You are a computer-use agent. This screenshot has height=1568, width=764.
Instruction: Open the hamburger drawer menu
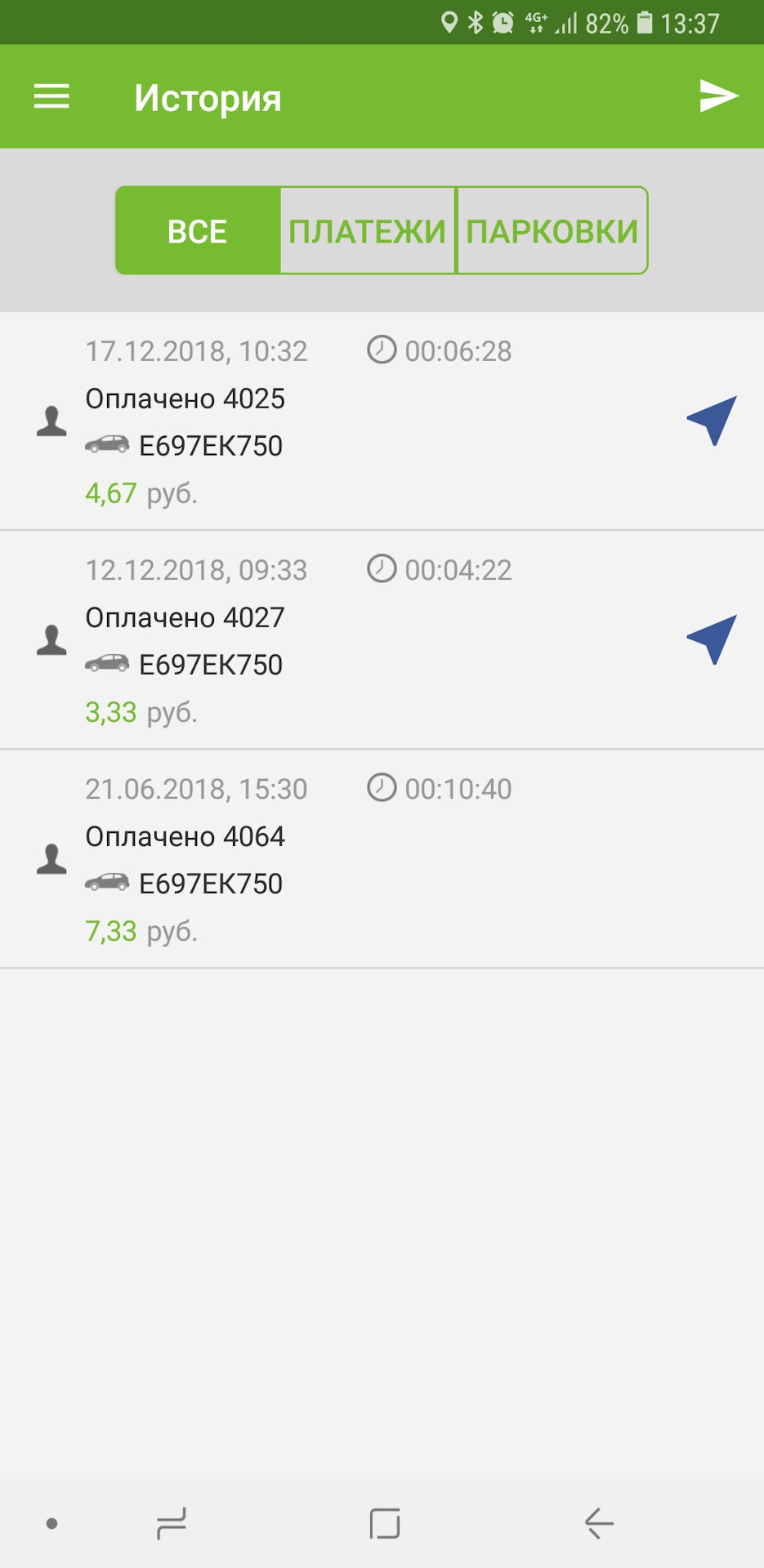[51, 97]
